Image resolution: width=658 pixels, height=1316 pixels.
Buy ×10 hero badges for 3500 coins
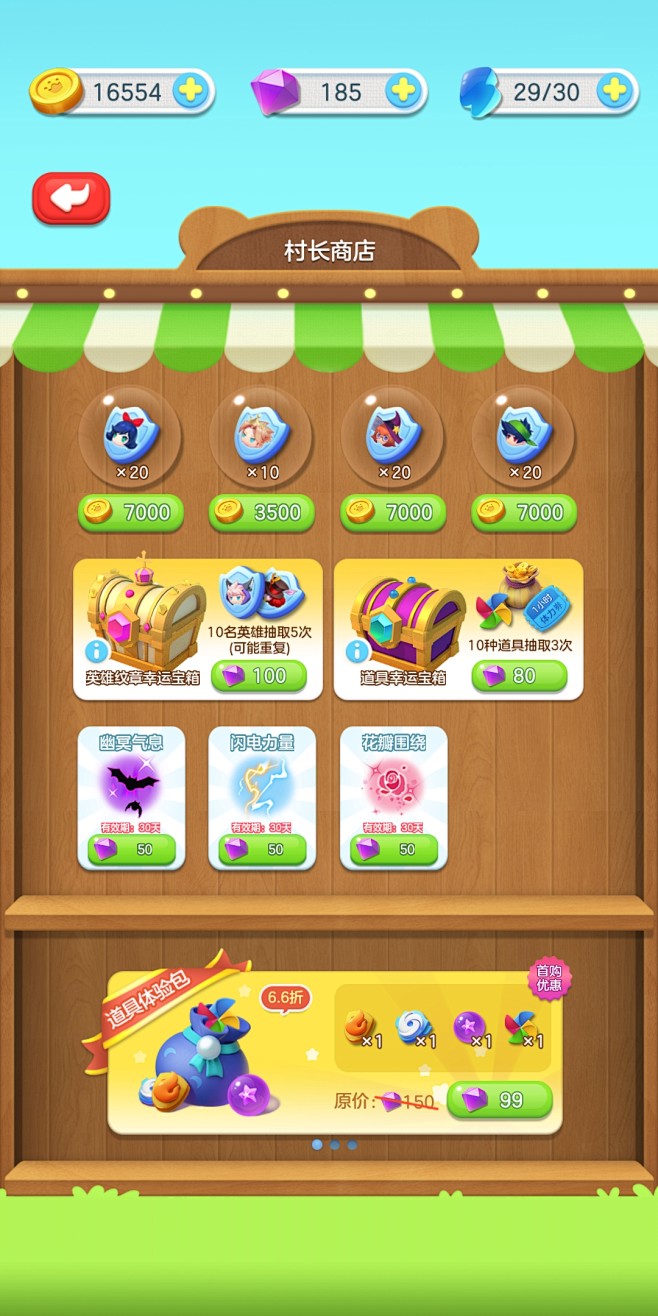tap(261, 513)
